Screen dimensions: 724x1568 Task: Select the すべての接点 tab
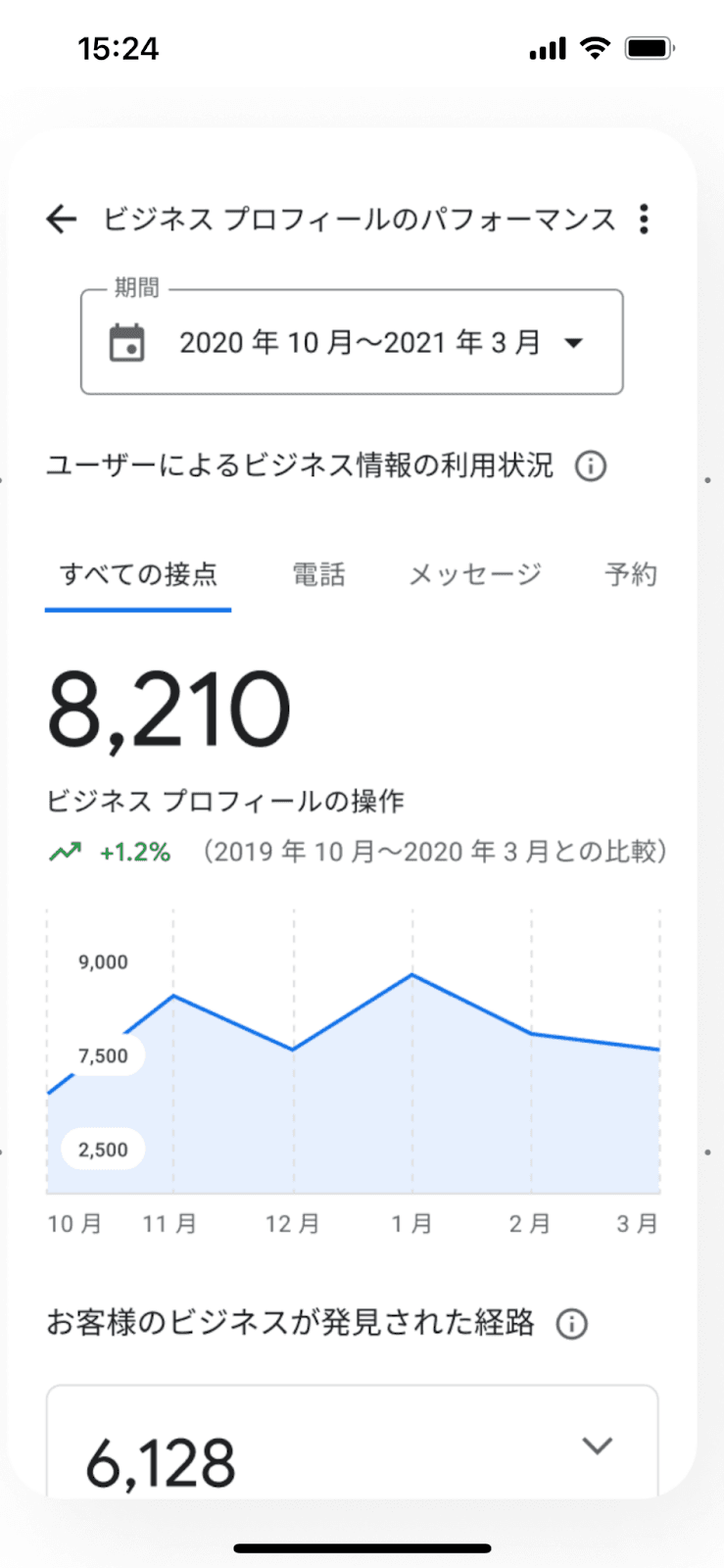(138, 574)
